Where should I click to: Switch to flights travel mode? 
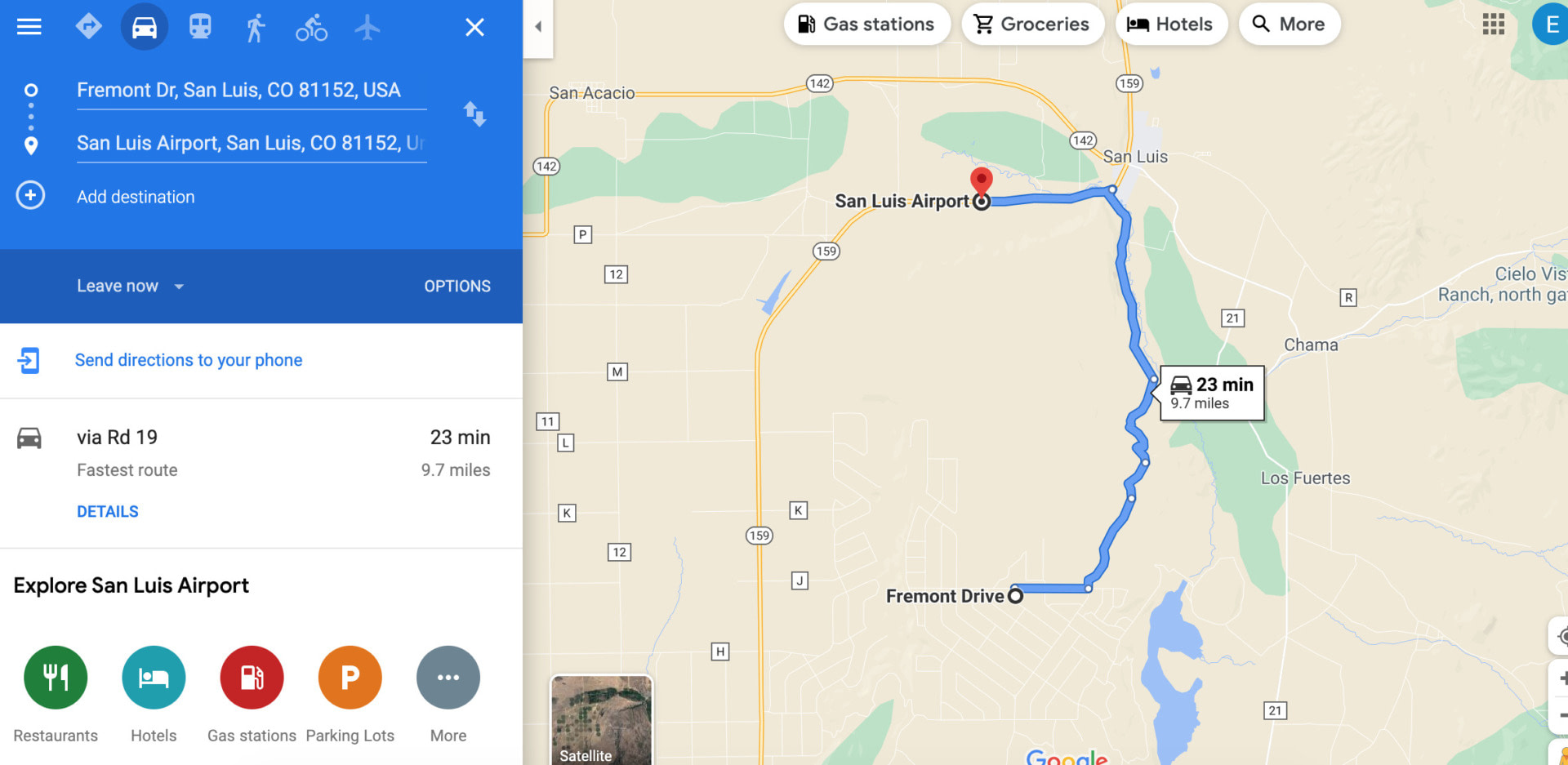(367, 27)
